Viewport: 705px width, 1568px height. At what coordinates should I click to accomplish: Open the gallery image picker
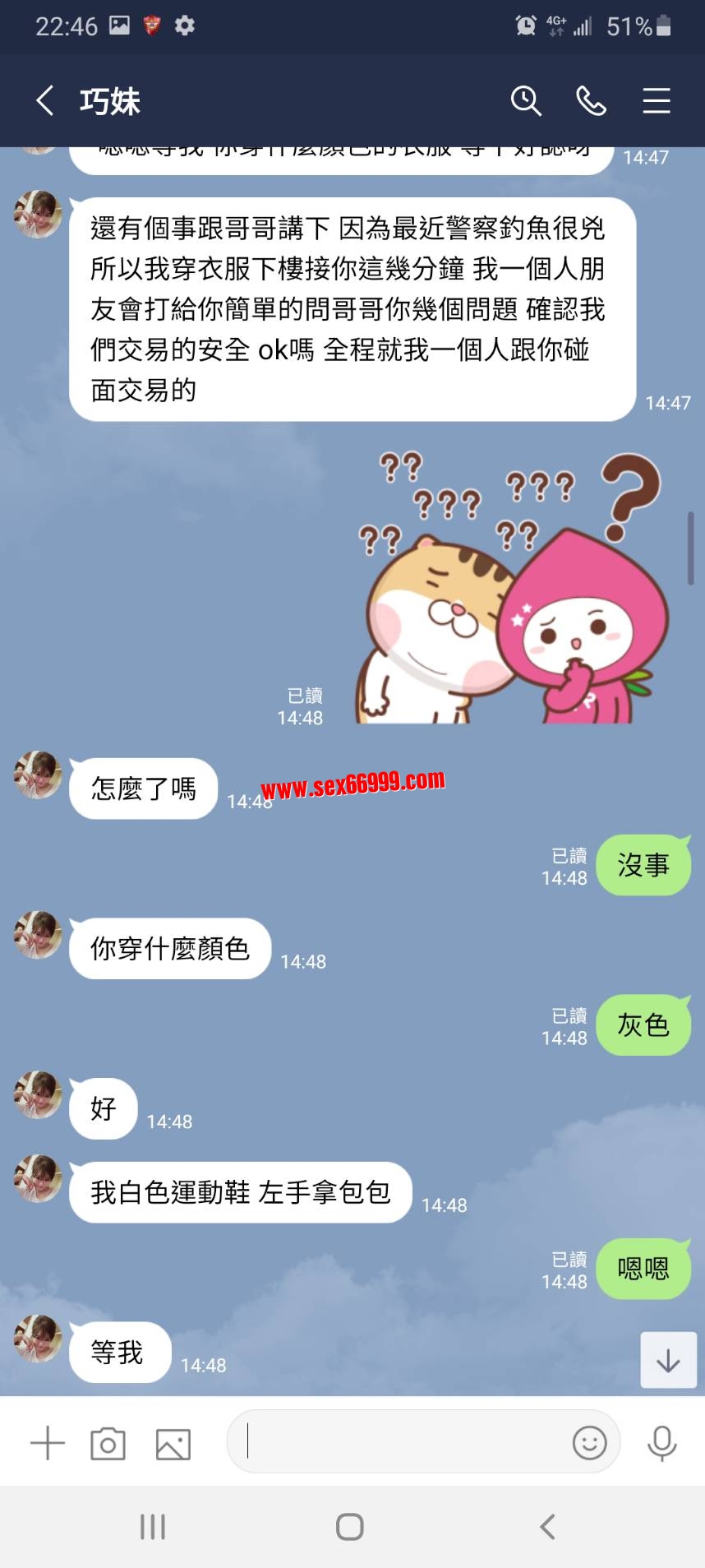pyautogui.click(x=173, y=1443)
